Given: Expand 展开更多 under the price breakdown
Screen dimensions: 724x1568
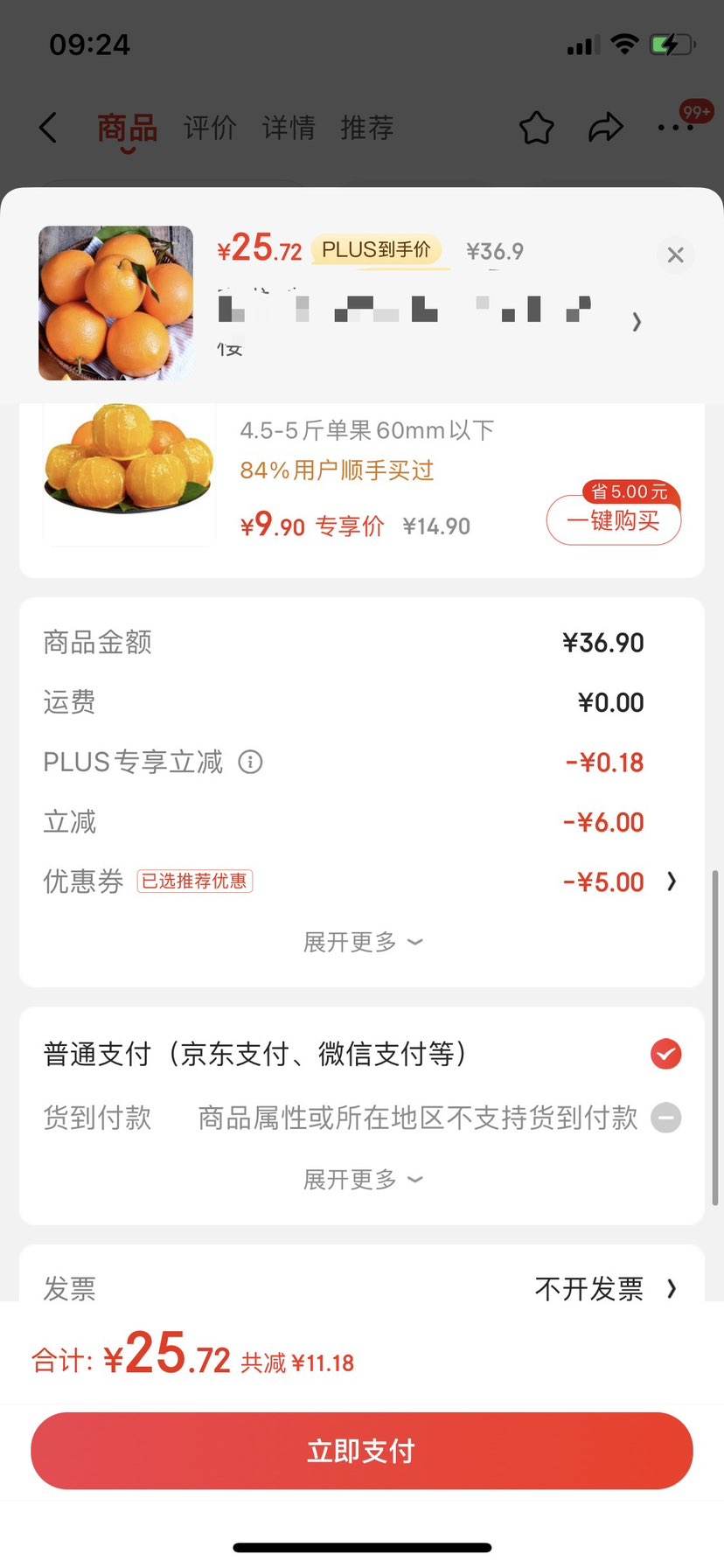Looking at the screenshot, I should [x=361, y=942].
